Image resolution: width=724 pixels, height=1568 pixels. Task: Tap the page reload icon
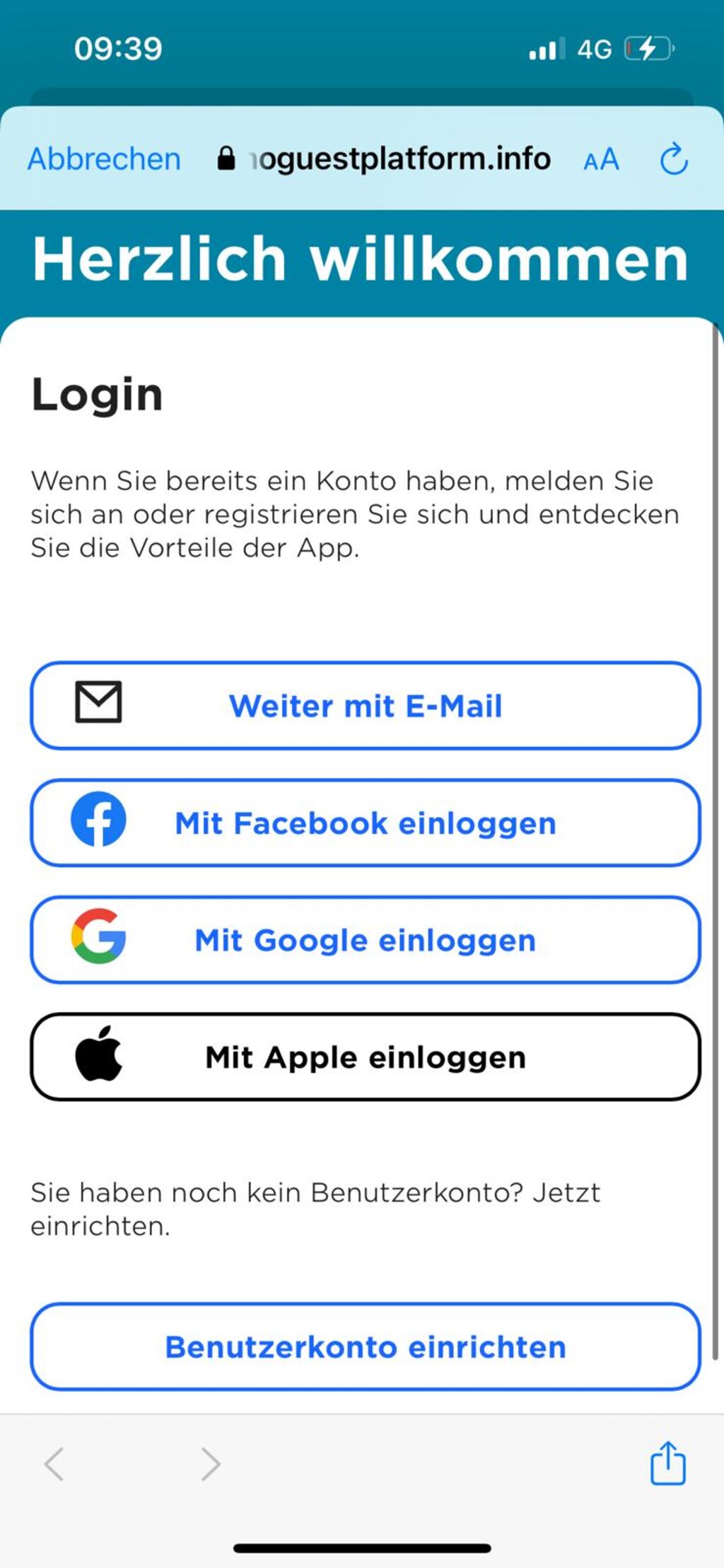pos(673,158)
